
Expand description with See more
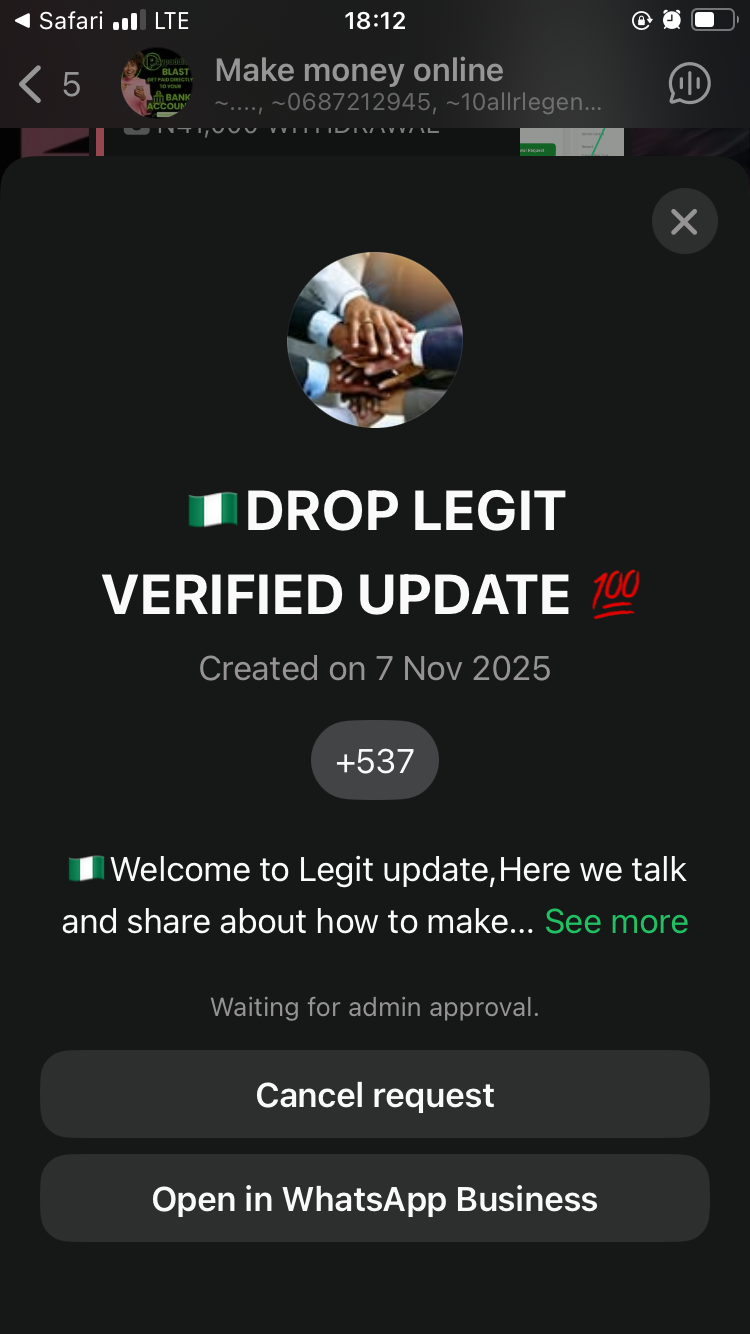(x=616, y=921)
